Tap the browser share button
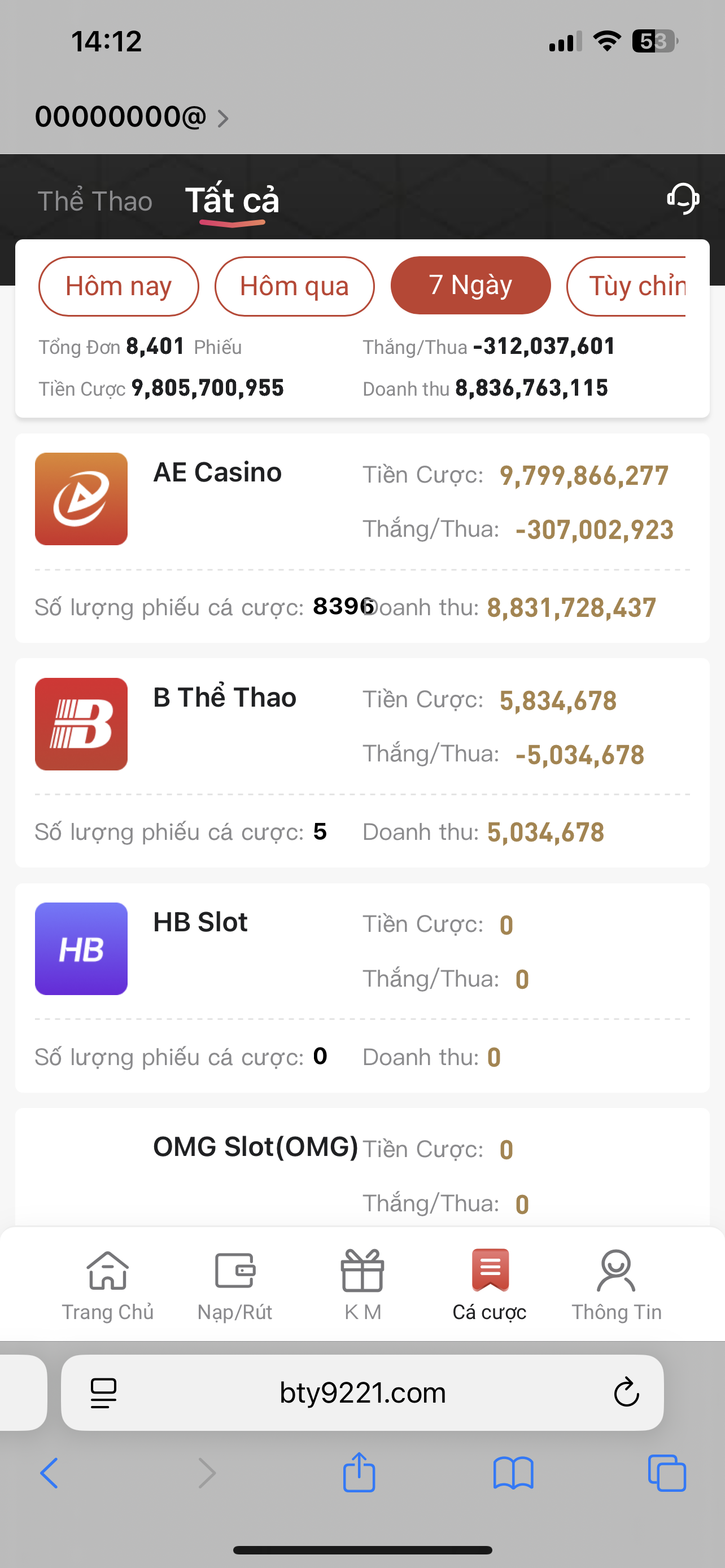Screen dimensions: 725x1568 point(359,1473)
